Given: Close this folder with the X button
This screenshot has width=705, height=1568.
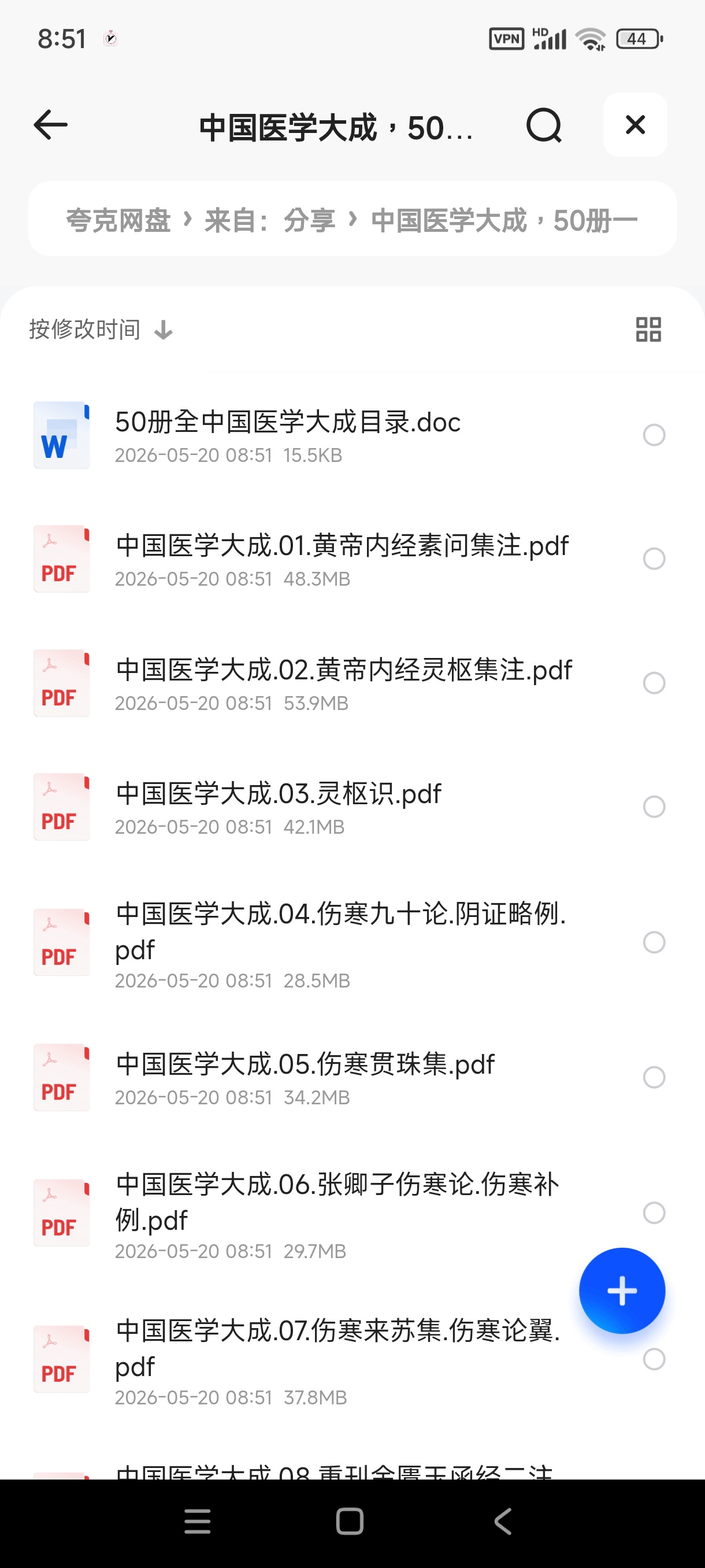Looking at the screenshot, I should pos(635,125).
